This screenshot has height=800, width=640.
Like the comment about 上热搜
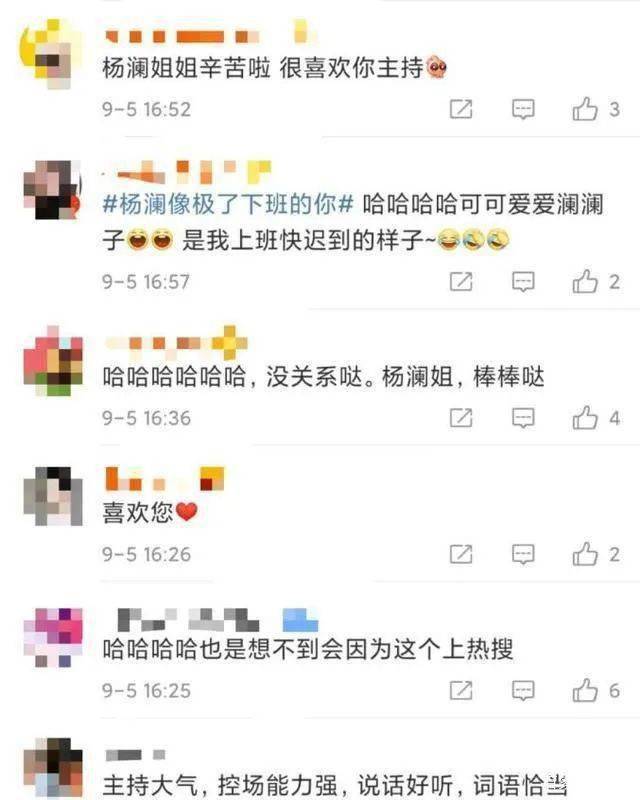pyautogui.click(x=585, y=690)
